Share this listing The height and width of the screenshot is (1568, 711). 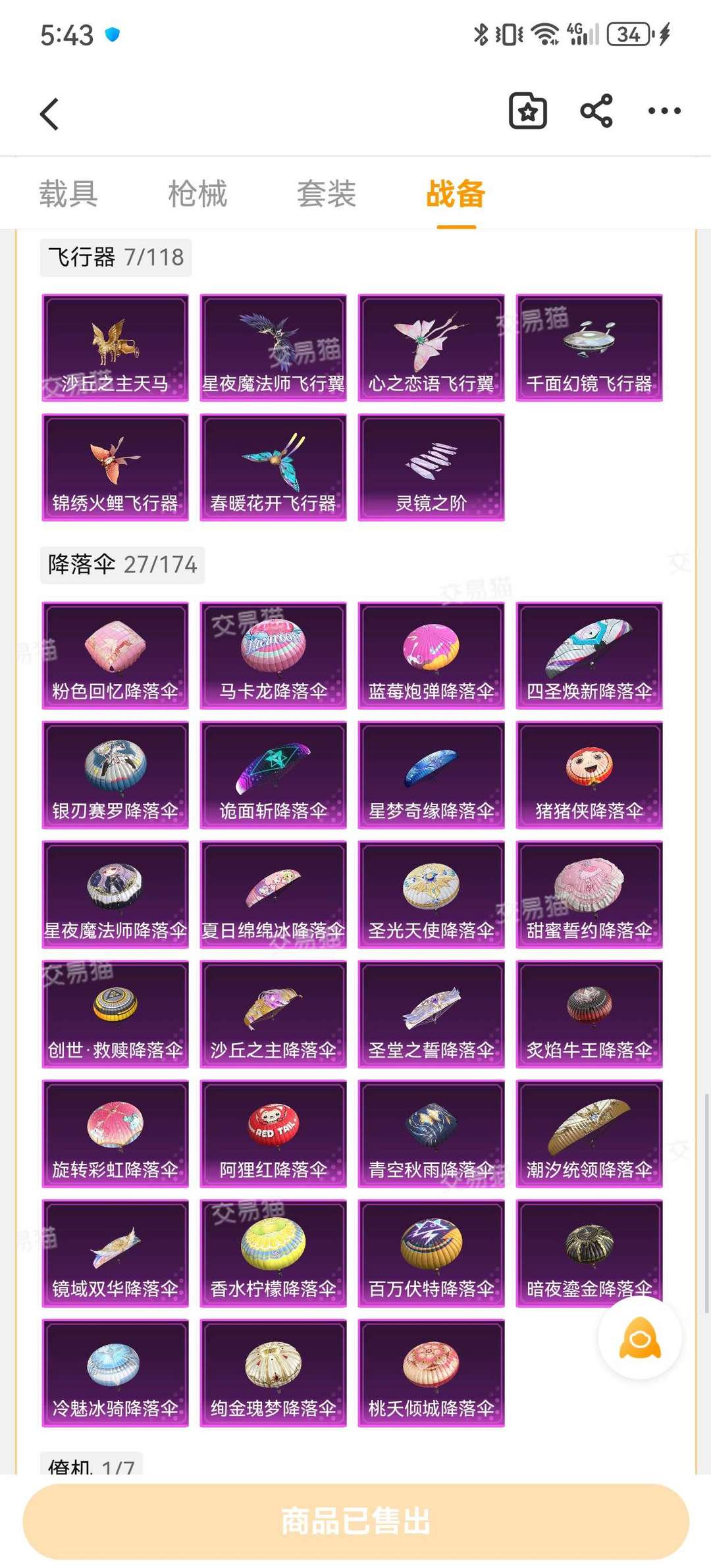click(596, 111)
